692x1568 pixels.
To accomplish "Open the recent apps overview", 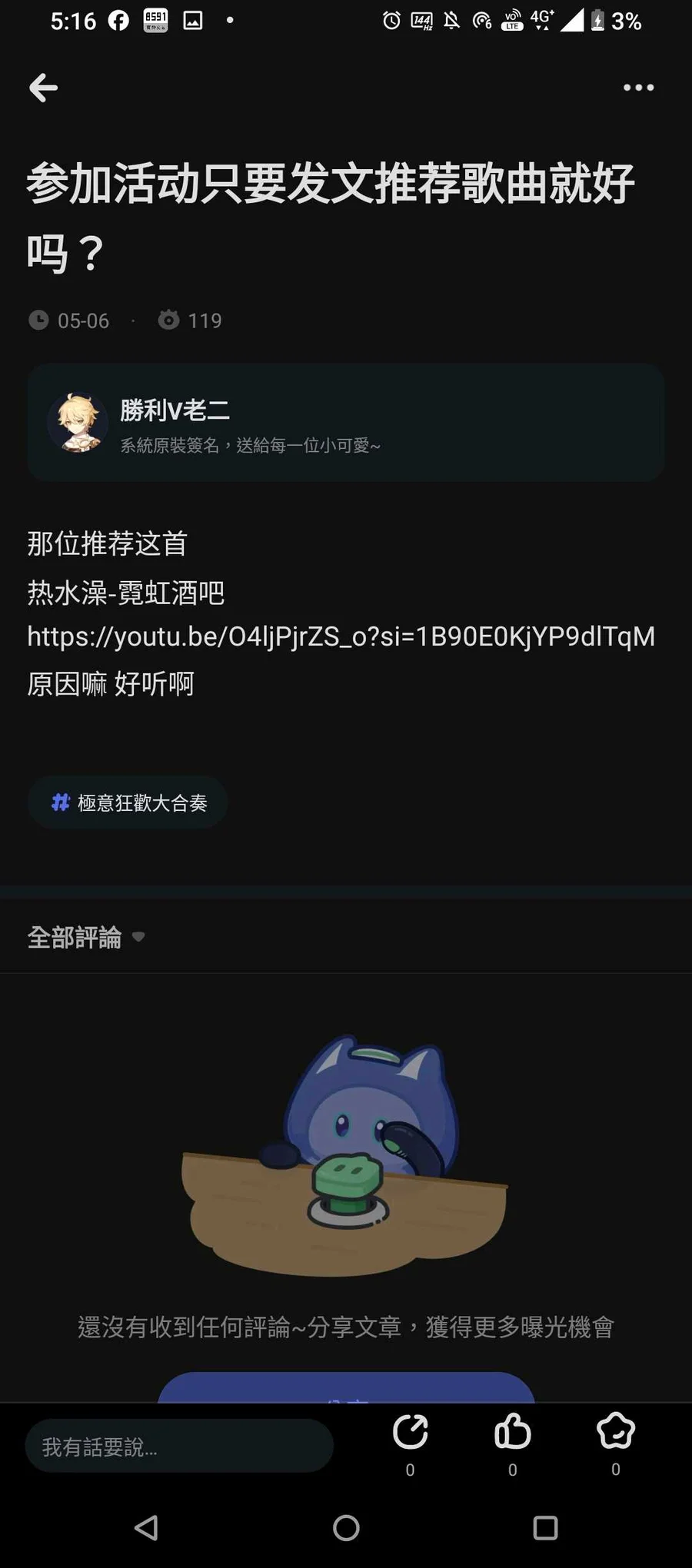I will [545, 1527].
